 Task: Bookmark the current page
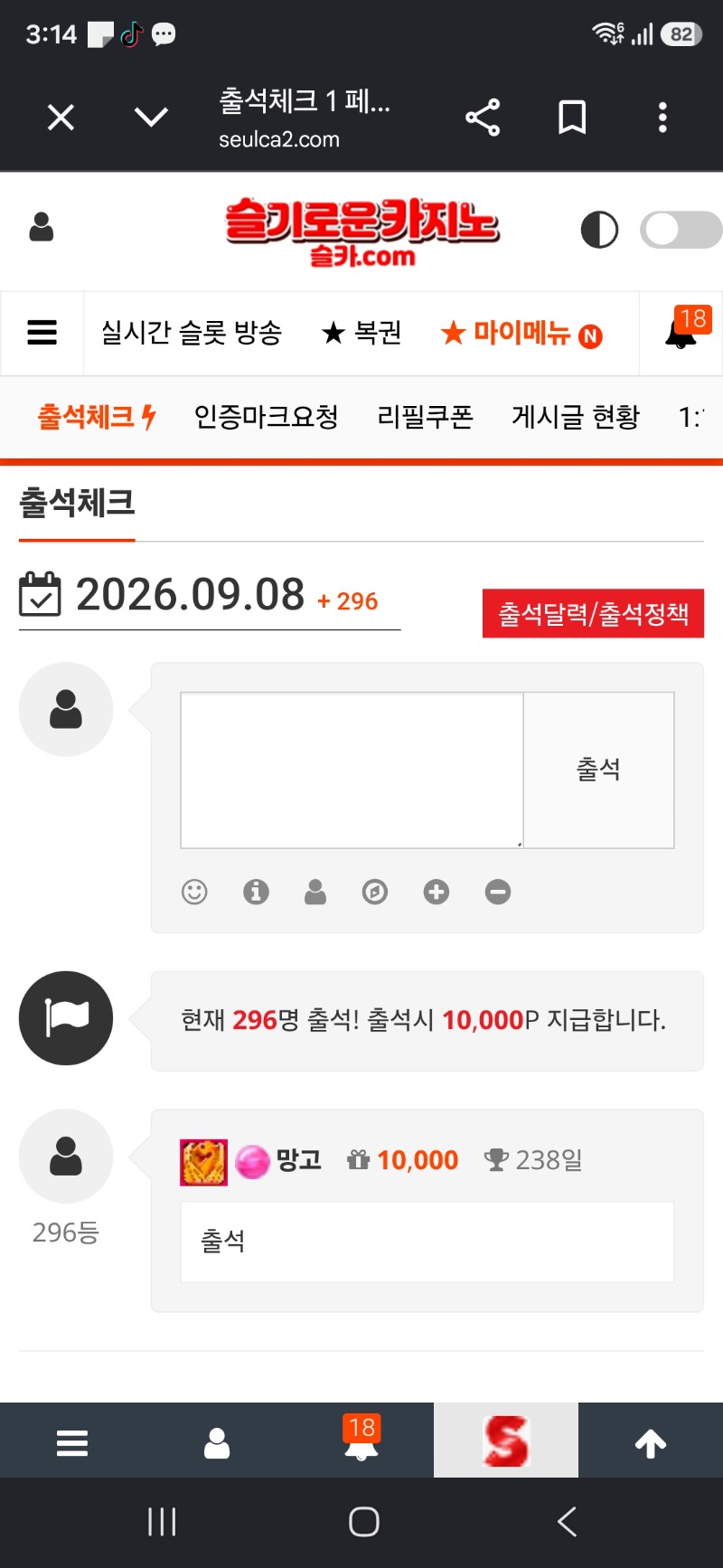572,118
